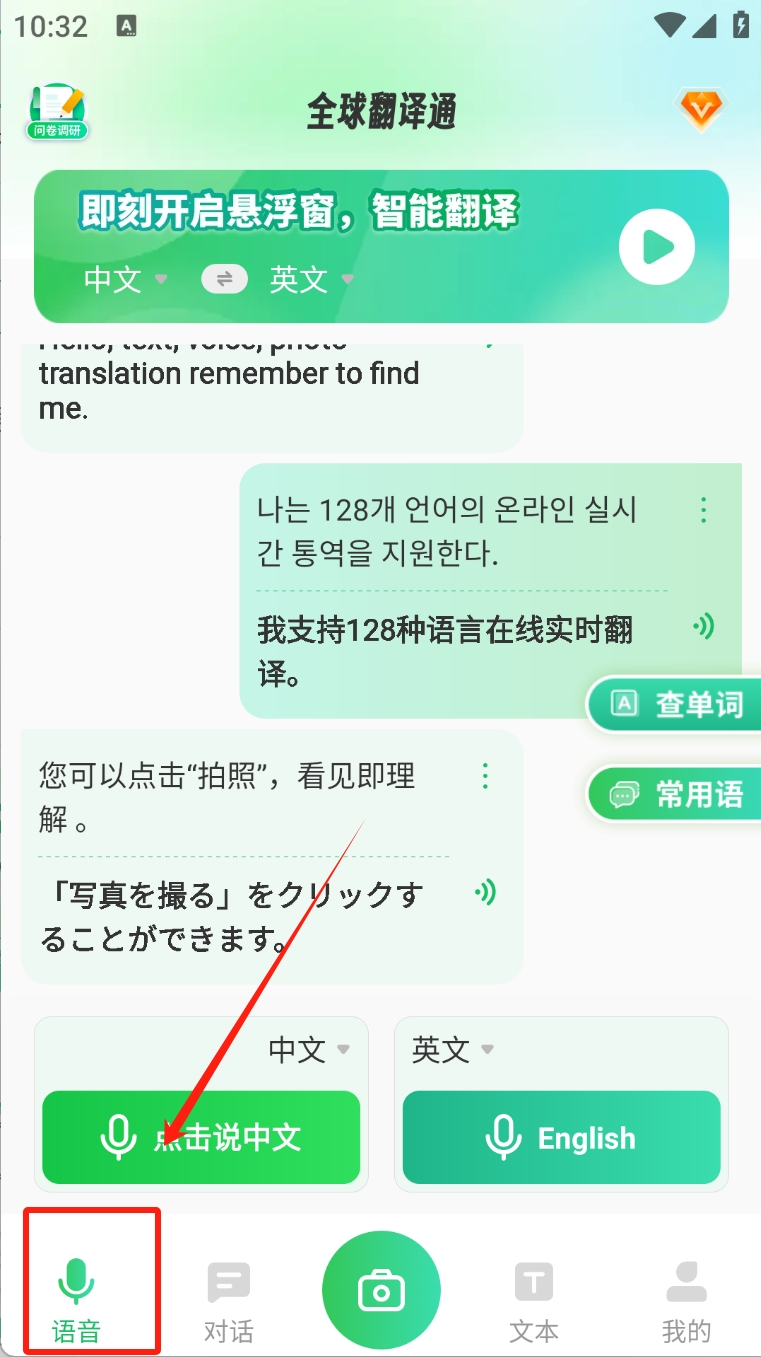
Task: Choose source language 中文 above the mic button
Action: coord(309,1049)
